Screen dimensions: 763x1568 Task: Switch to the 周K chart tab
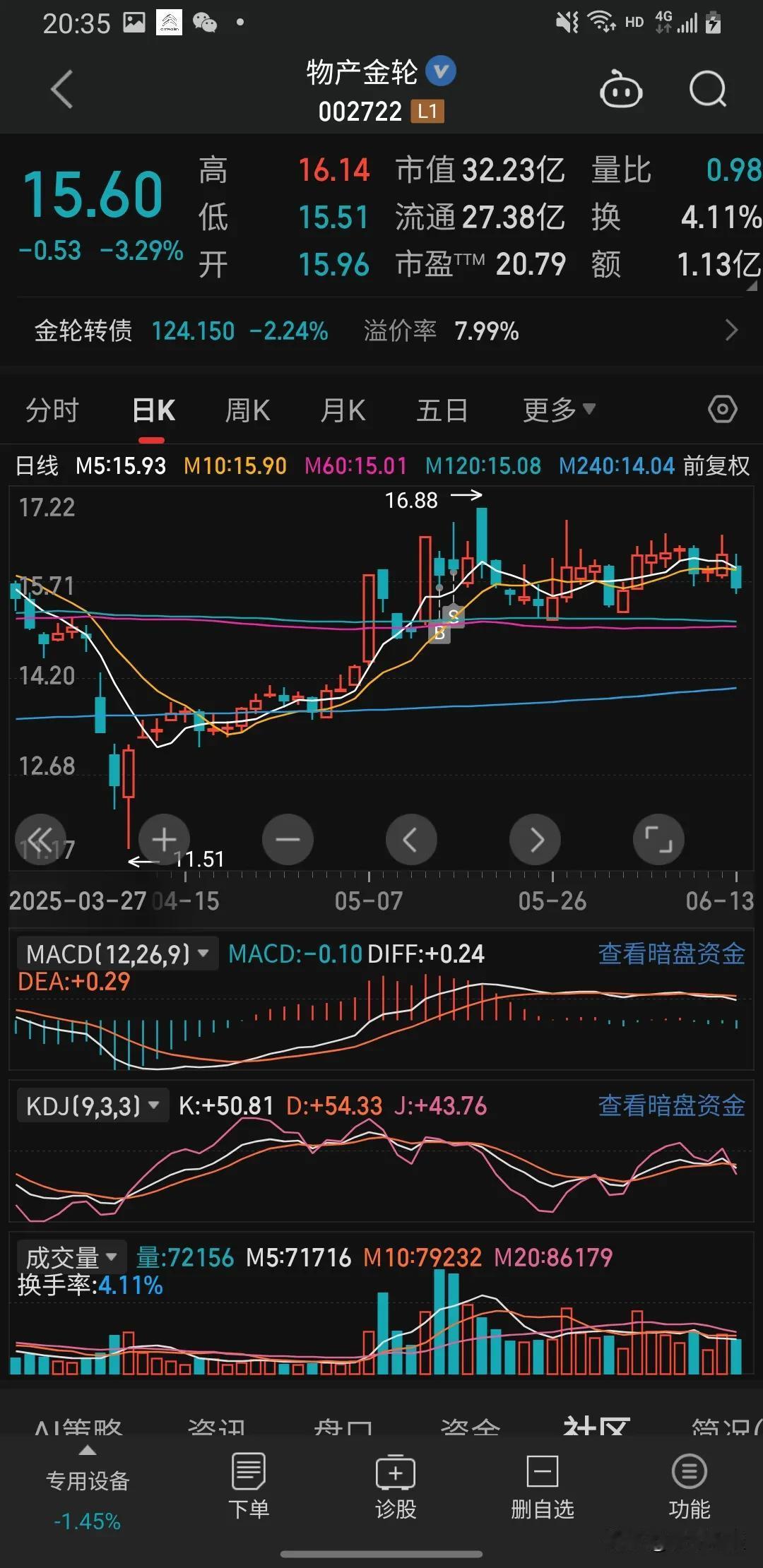[247, 410]
